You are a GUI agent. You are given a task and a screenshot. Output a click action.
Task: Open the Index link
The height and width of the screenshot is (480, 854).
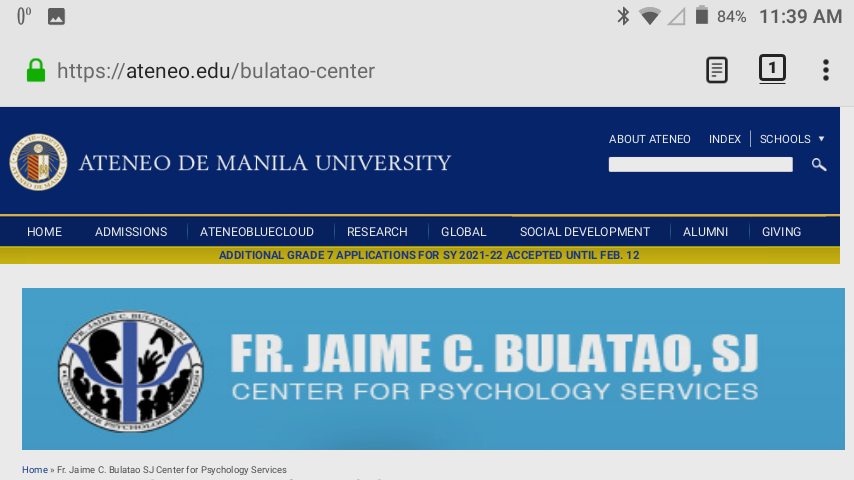point(724,139)
